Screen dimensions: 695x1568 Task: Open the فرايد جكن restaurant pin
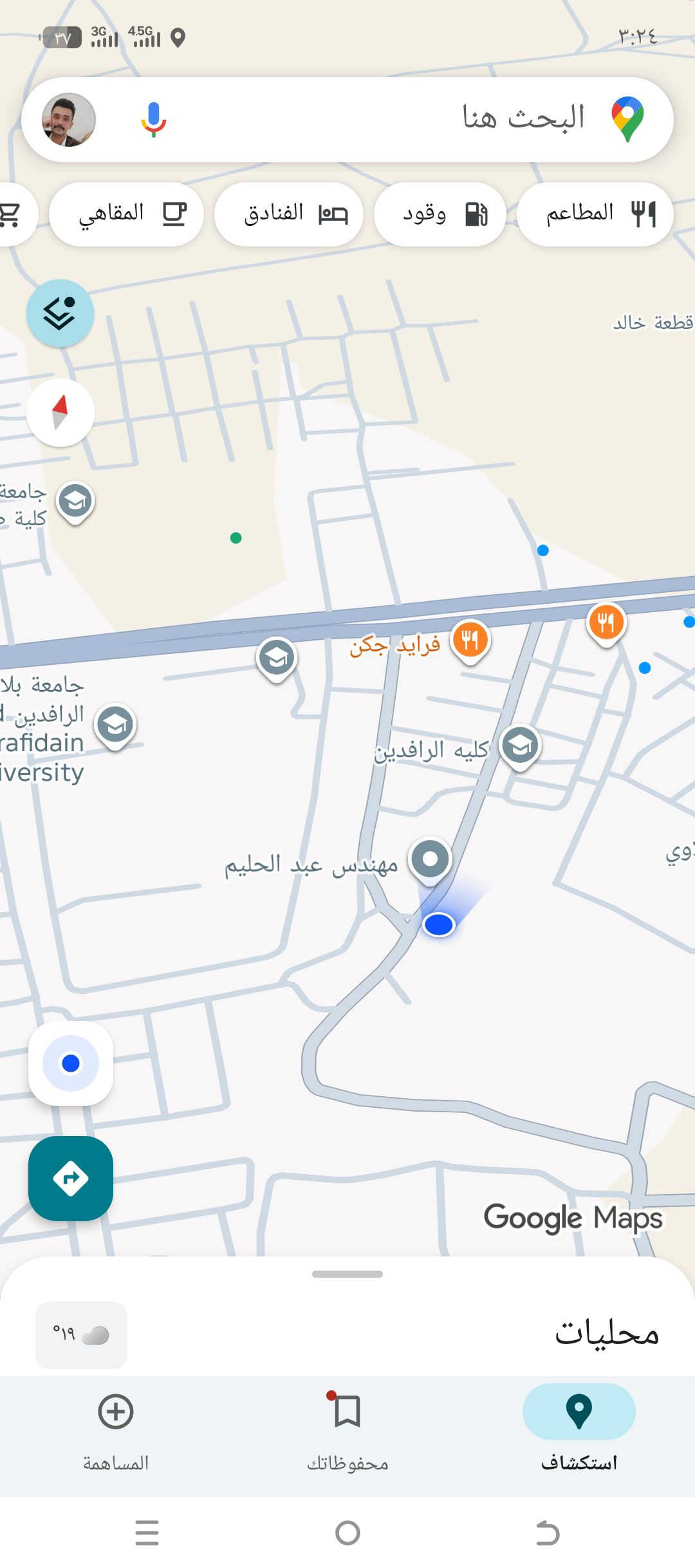point(470,640)
